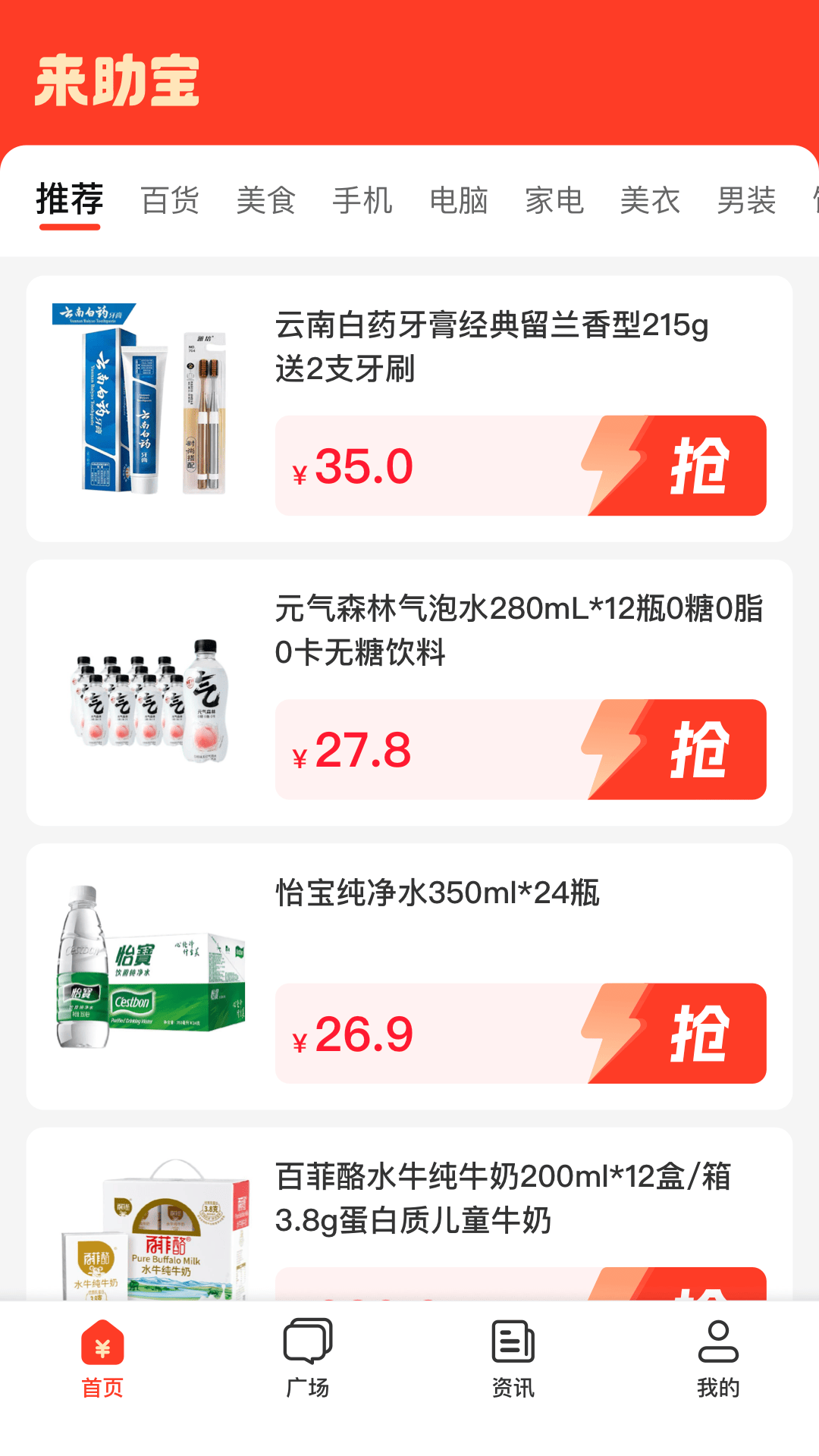Switch to the 美食 category tab
Screen dimensions: 819x1456
(x=267, y=200)
